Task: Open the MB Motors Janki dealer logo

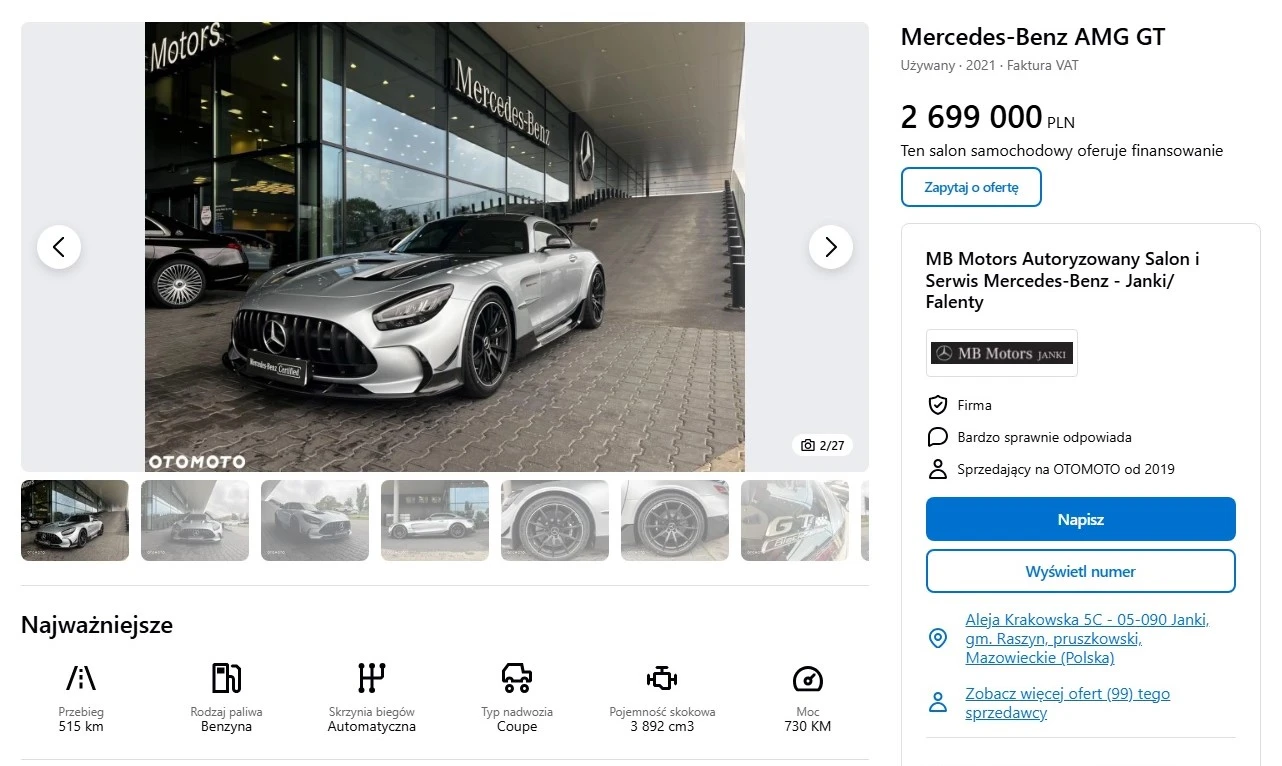Action: coord(1001,353)
